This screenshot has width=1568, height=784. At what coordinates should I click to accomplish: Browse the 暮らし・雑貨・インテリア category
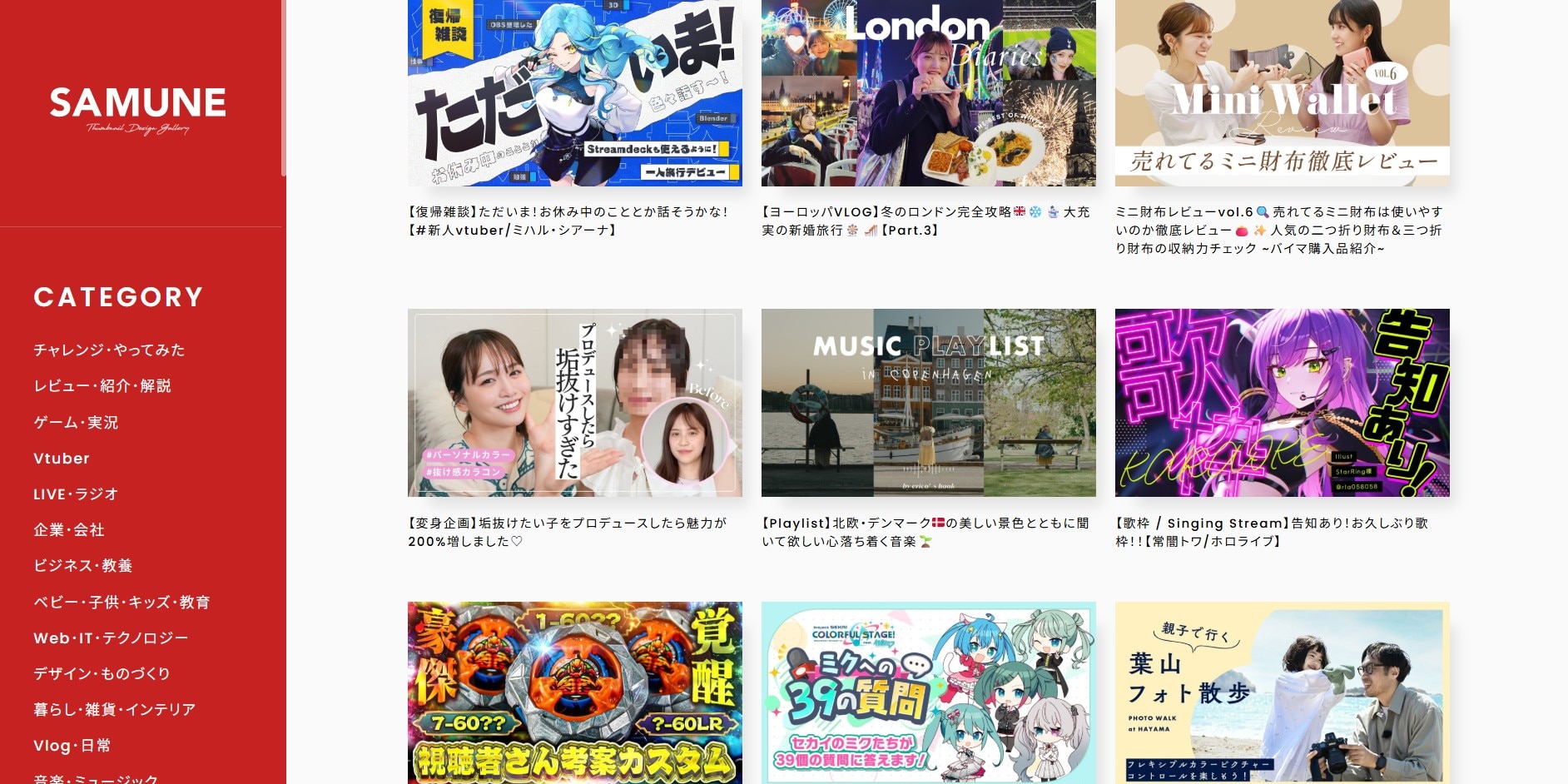(115, 710)
